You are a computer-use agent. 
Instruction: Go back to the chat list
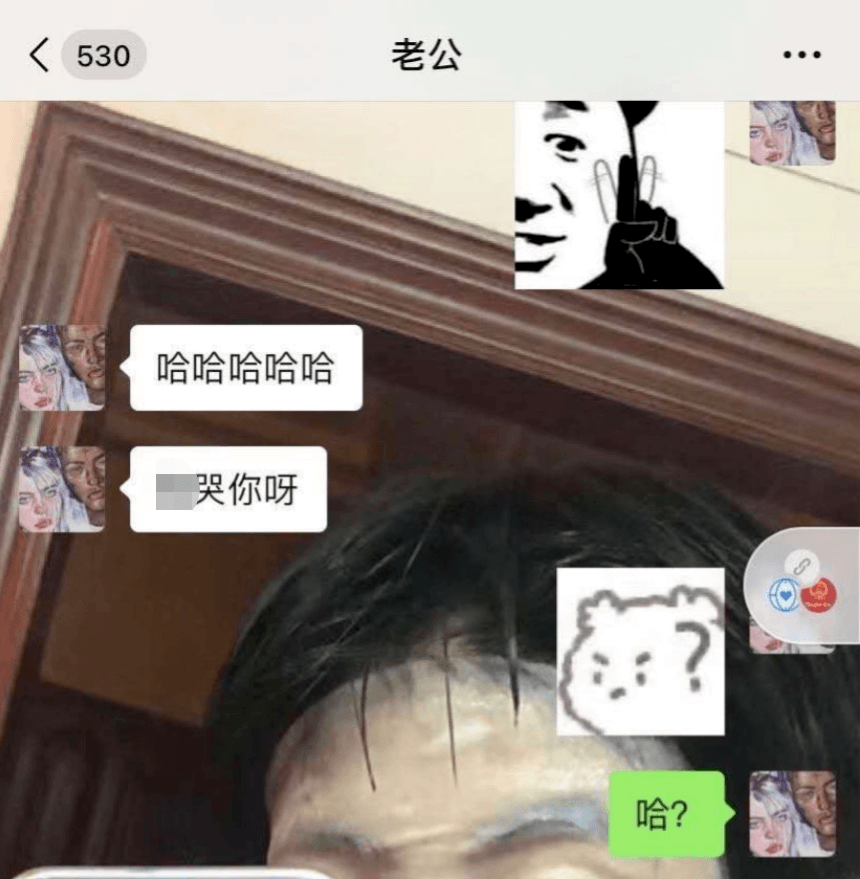(40, 55)
